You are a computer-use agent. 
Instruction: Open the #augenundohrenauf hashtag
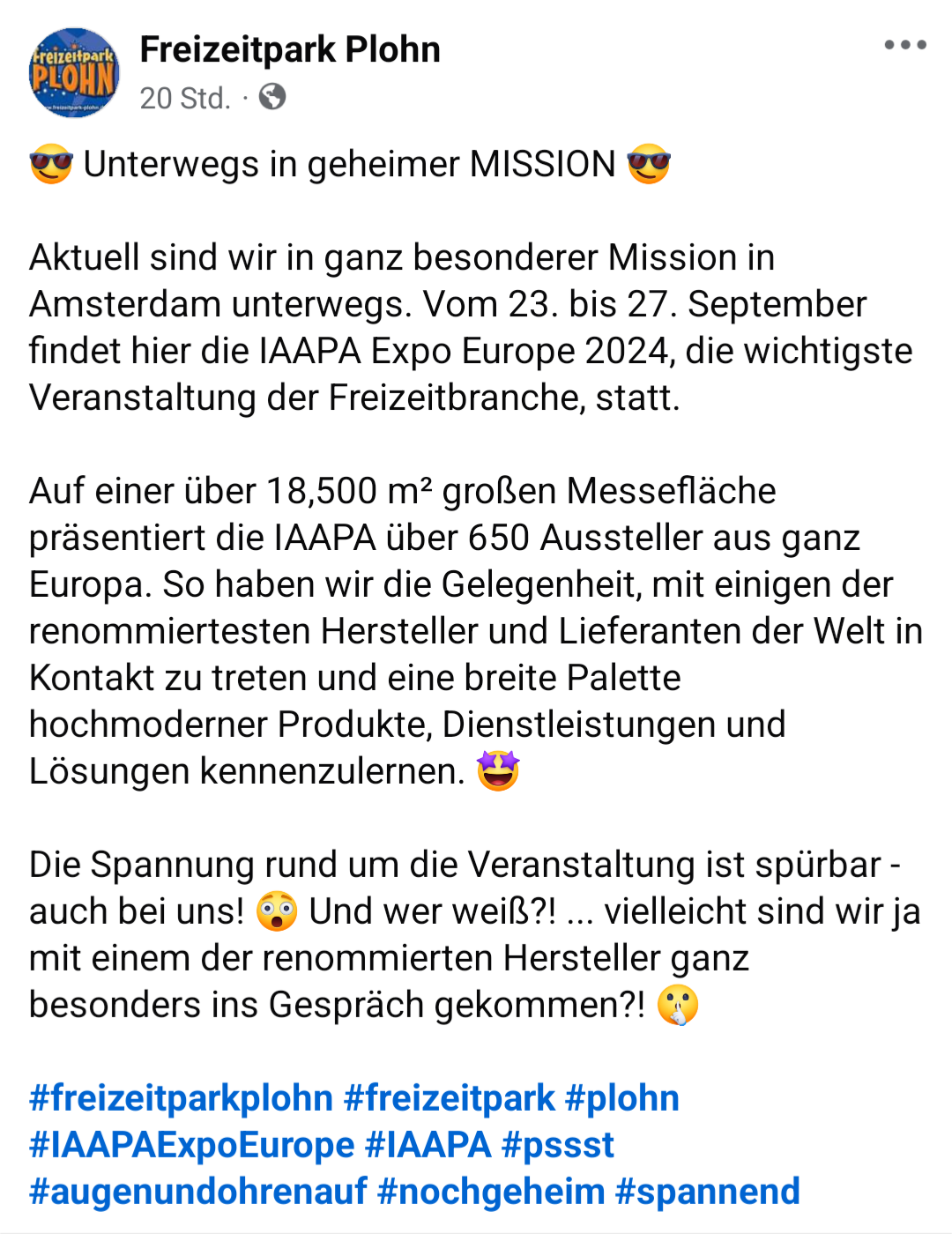[197, 1192]
